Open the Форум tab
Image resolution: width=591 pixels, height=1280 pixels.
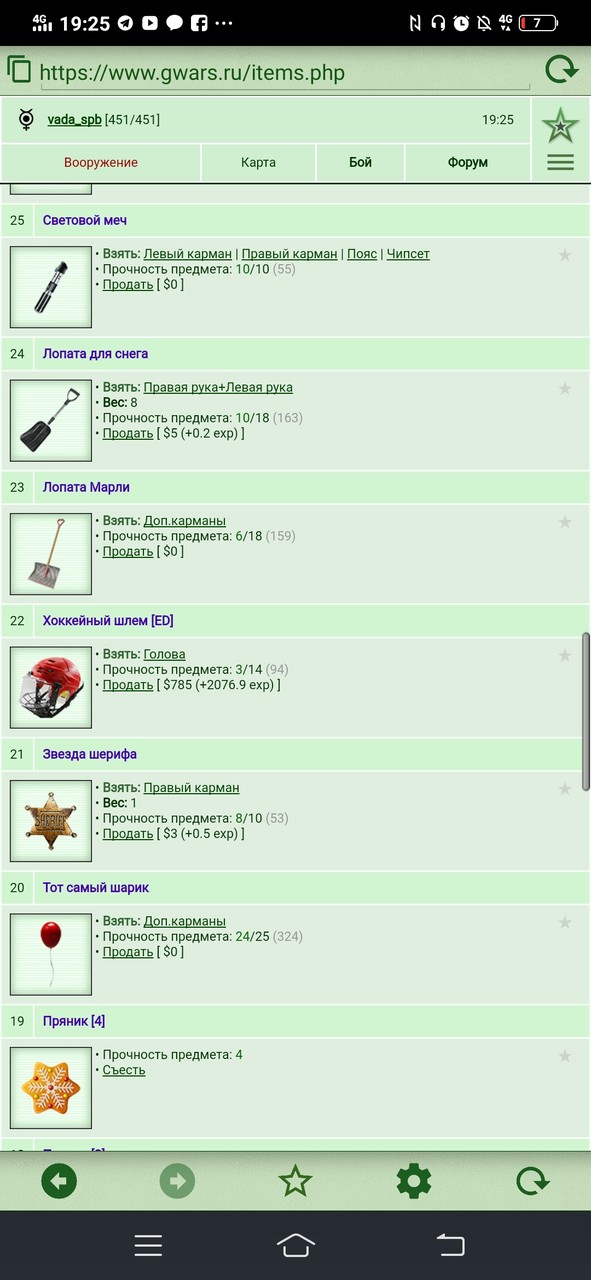(x=468, y=162)
